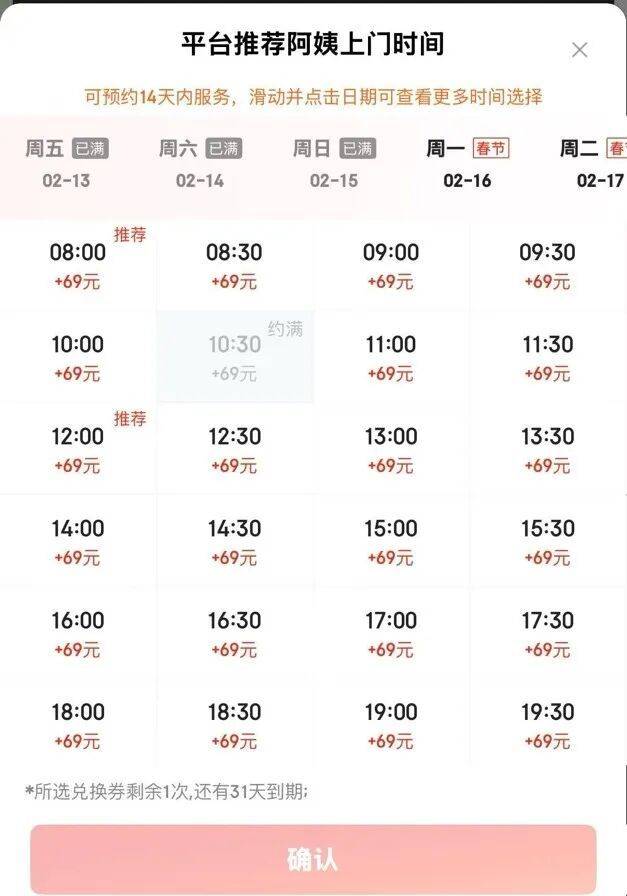This screenshot has width=627, height=896.
Task: Choose the recommended 08:00 time slot
Action: pos(78,265)
